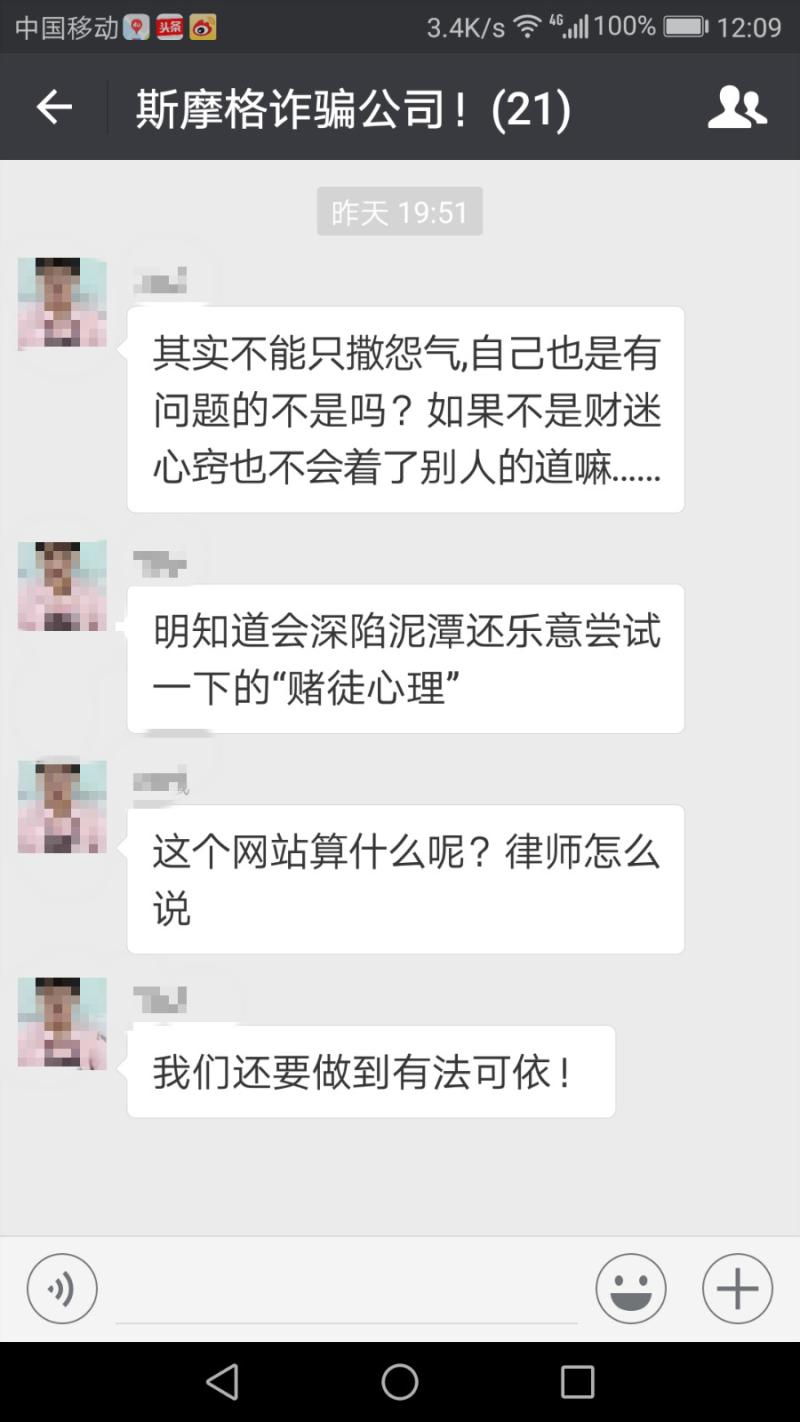
Task: Go back from the group chat
Action: [x=54, y=107]
